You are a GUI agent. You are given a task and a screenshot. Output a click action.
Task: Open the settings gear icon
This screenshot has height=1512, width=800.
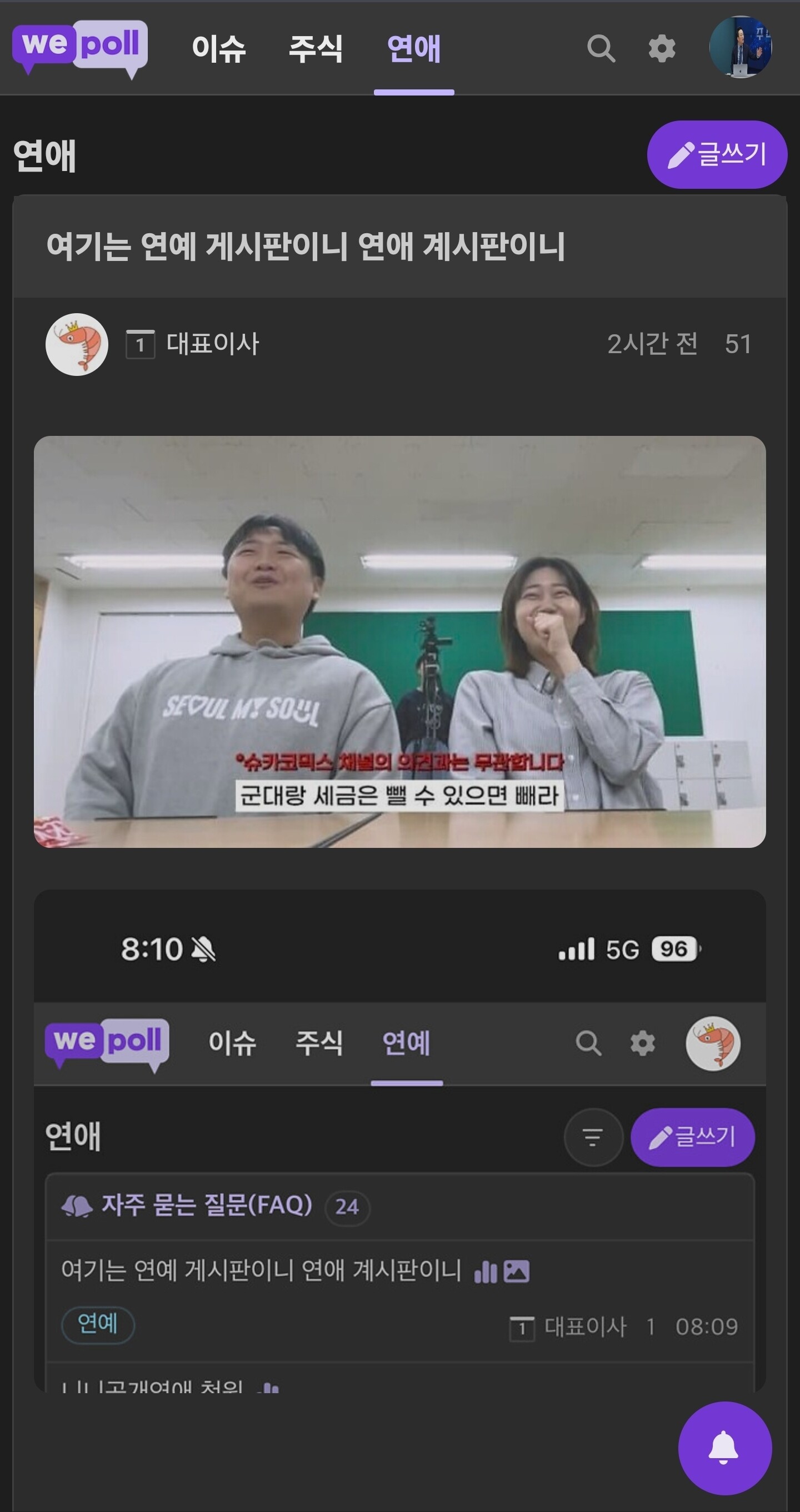tap(662, 48)
